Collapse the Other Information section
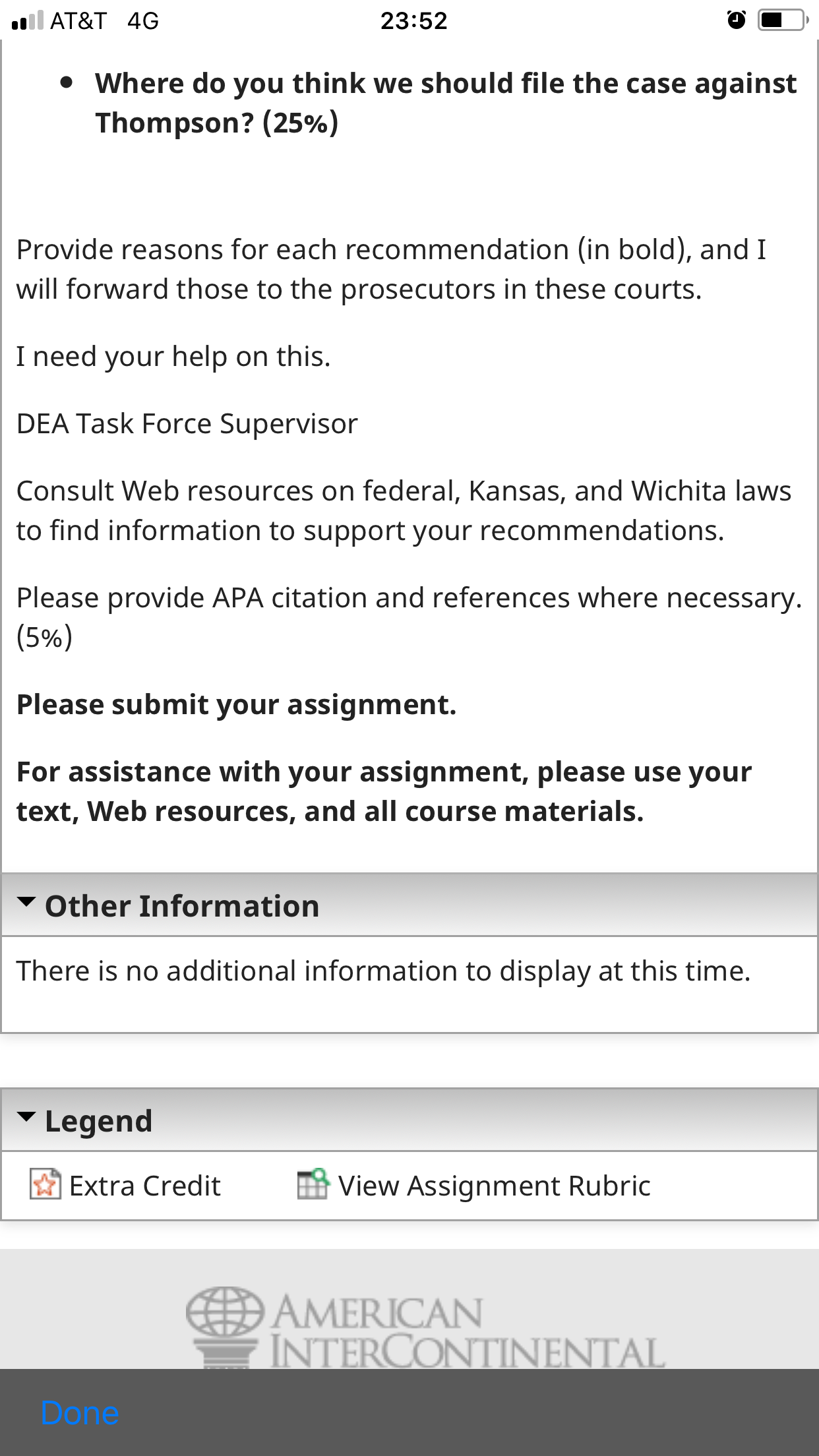Viewport: 819px width, 1456px height. pos(409,905)
